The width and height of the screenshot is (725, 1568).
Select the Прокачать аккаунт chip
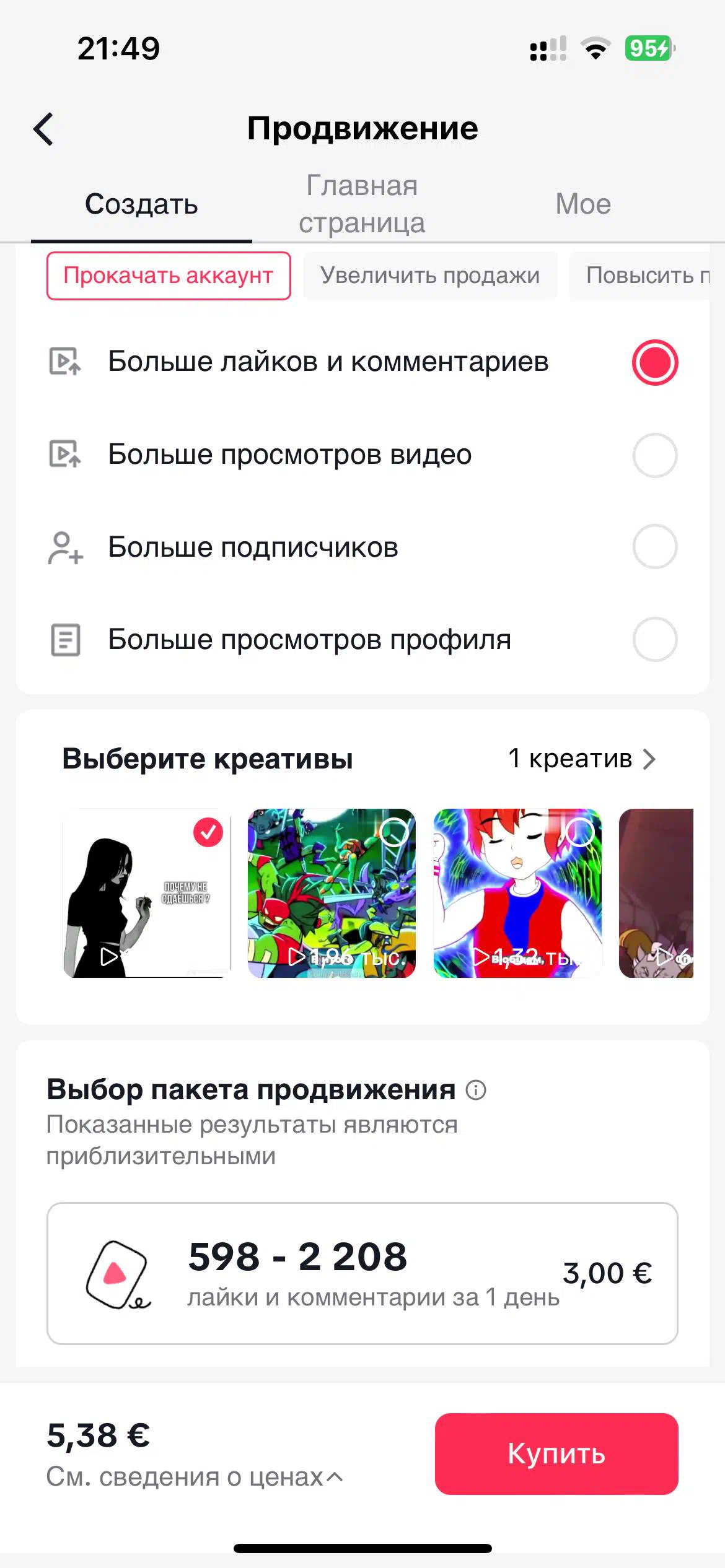[169, 276]
